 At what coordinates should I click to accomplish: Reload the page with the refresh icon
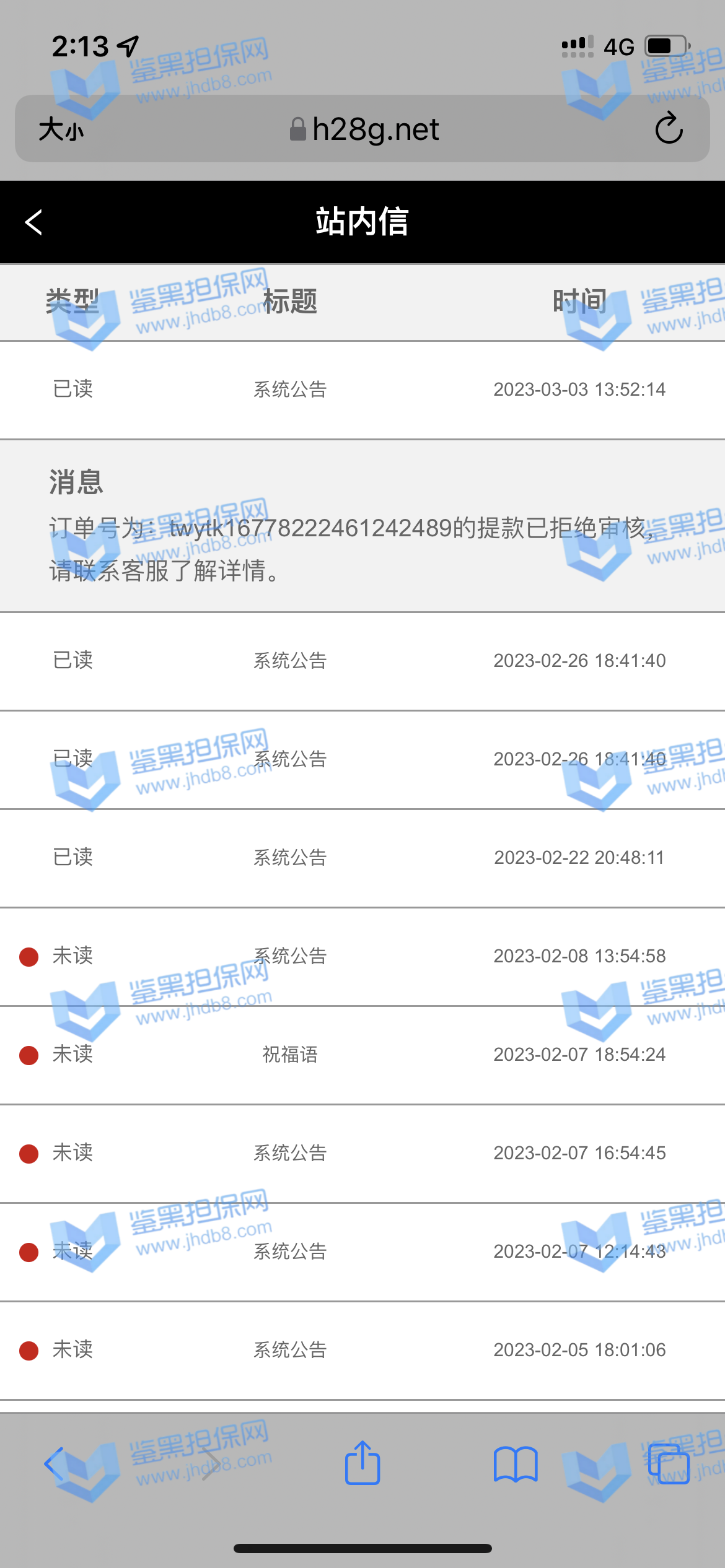click(x=669, y=129)
